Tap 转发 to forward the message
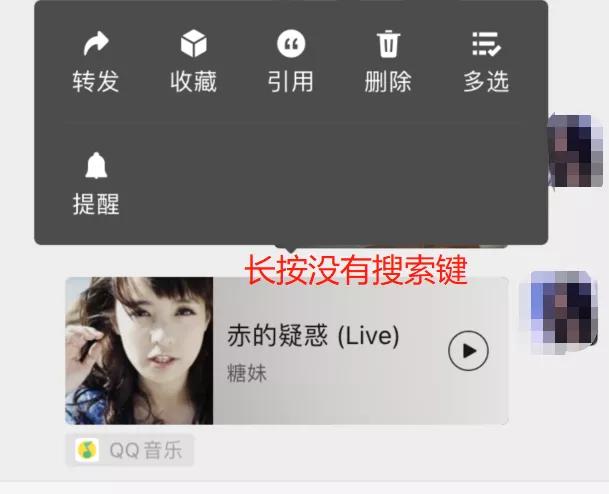Screen dimensions: 609x494 click(96, 61)
